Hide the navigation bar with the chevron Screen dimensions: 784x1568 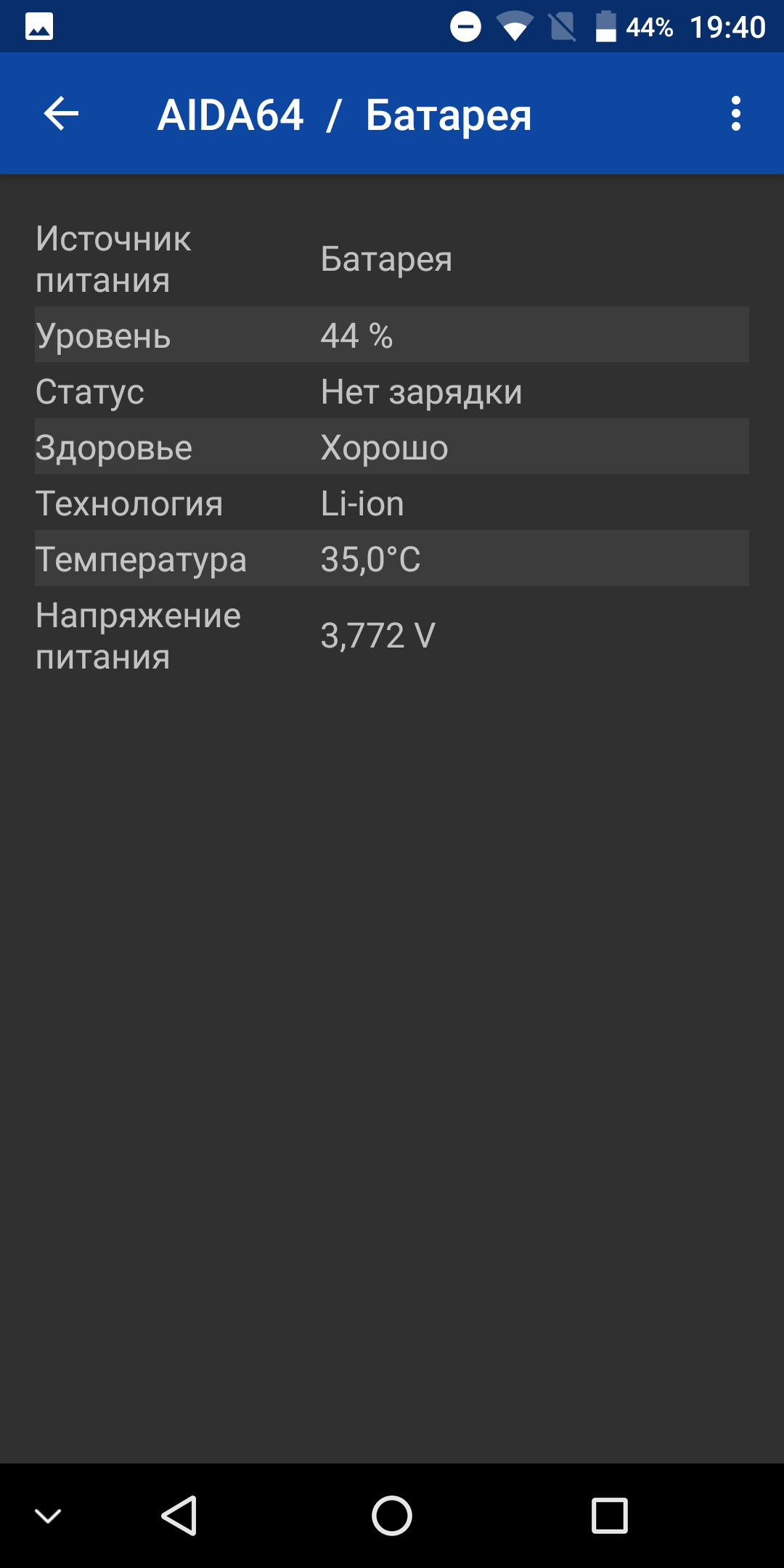[48, 1516]
